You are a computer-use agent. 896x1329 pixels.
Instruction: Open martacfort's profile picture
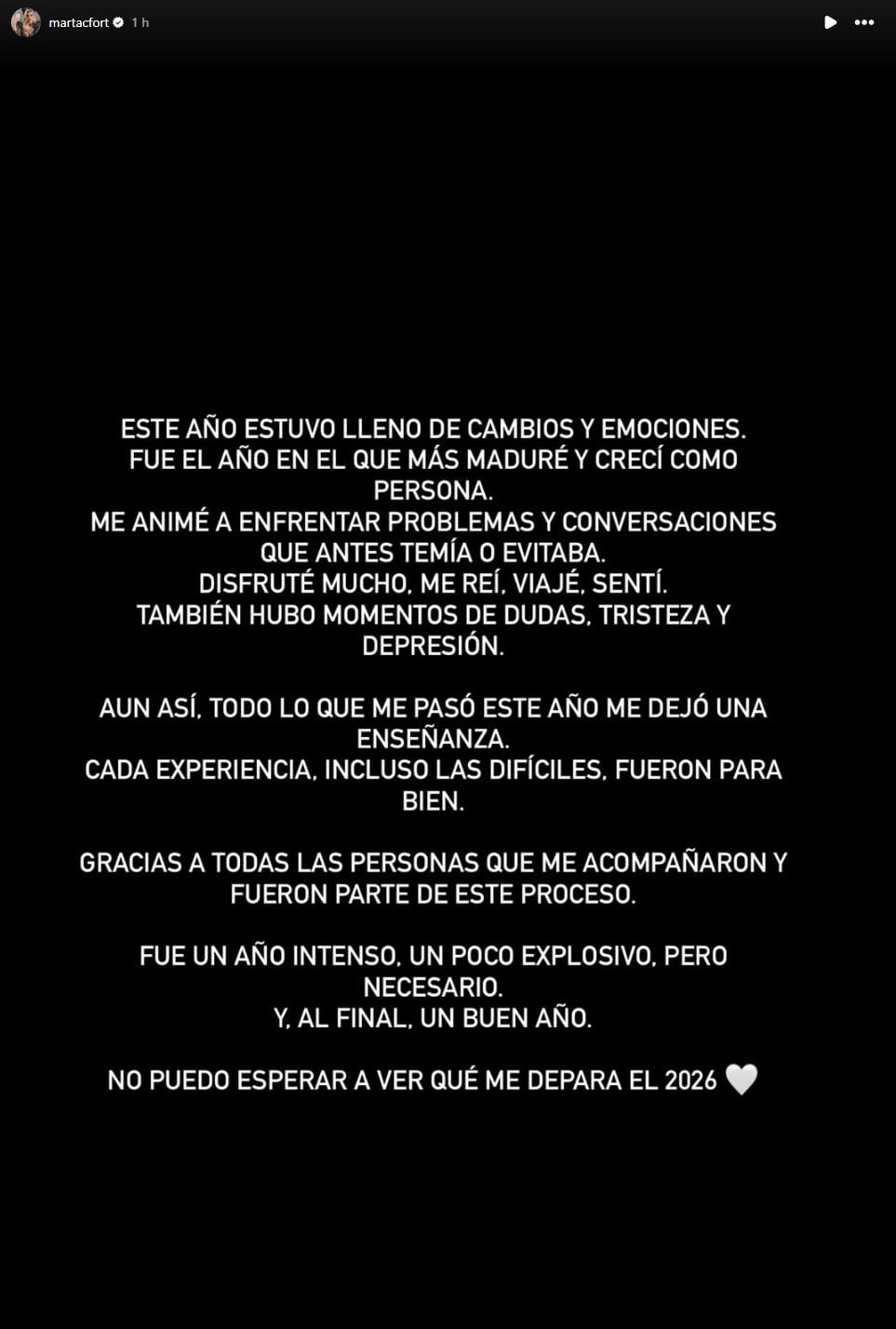pos(25,22)
